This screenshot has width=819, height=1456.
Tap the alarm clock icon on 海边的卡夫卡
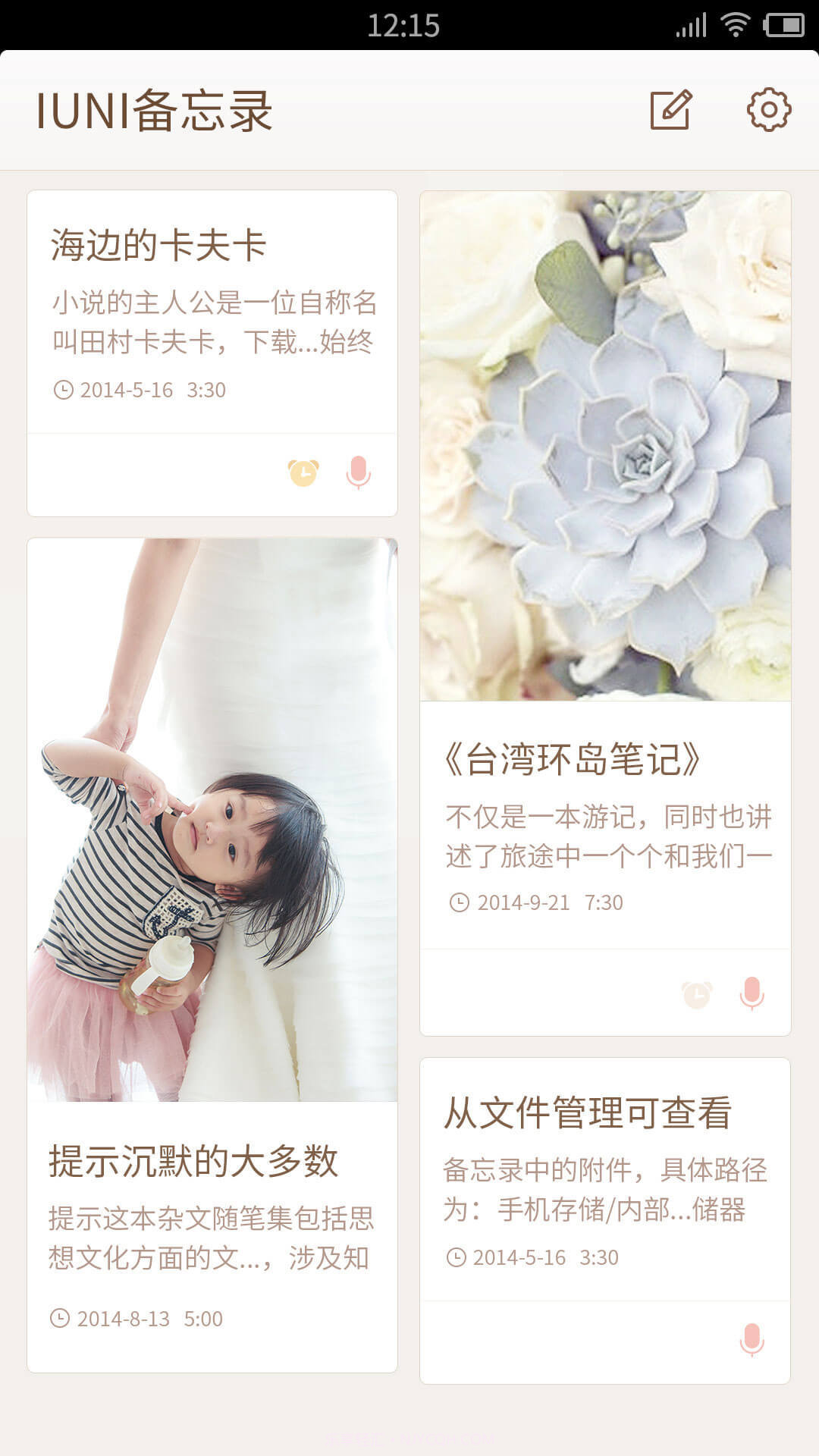coord(303,473)
